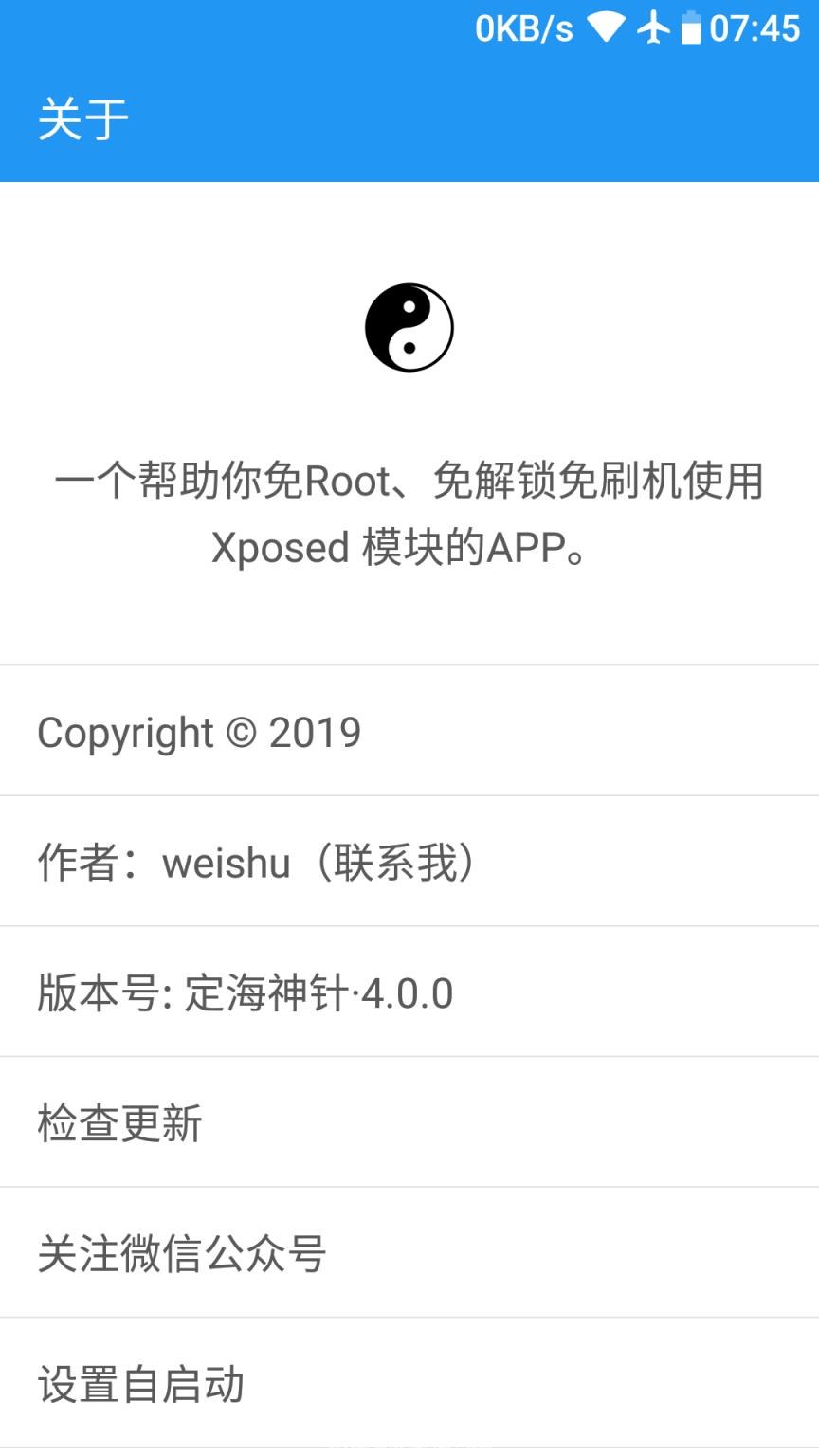Select the 关于 title
819x1456 pixels.
point(81,117)
